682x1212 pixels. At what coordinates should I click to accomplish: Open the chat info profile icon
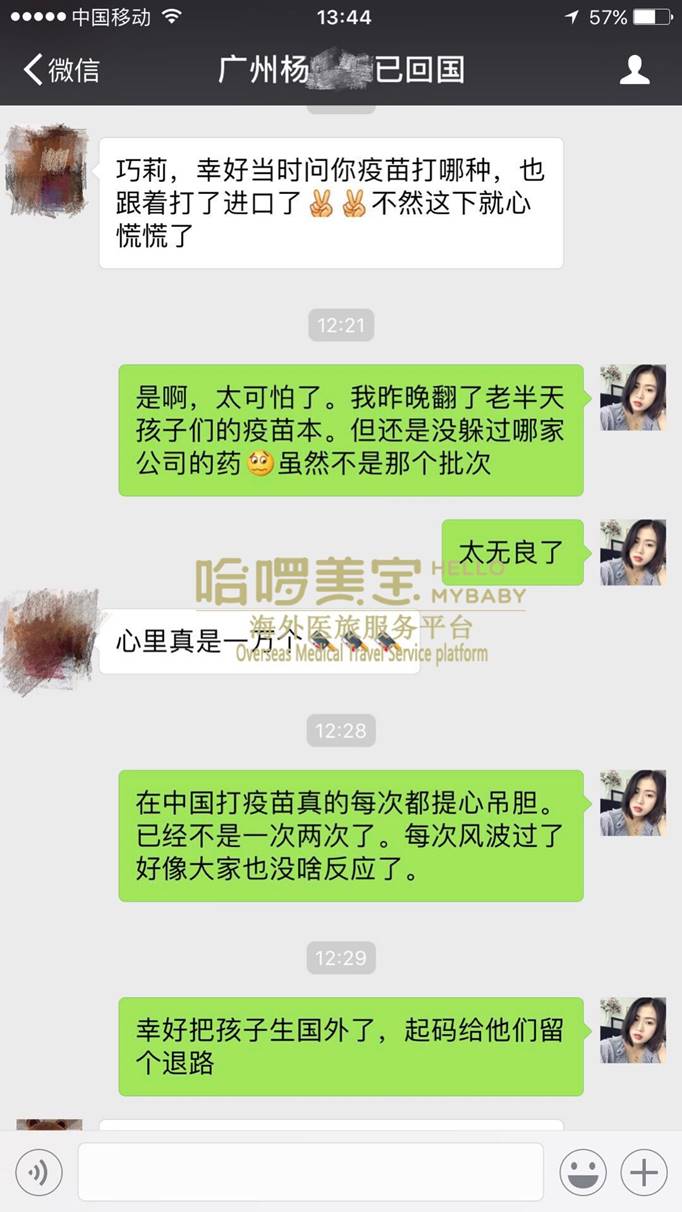point(634,70)
